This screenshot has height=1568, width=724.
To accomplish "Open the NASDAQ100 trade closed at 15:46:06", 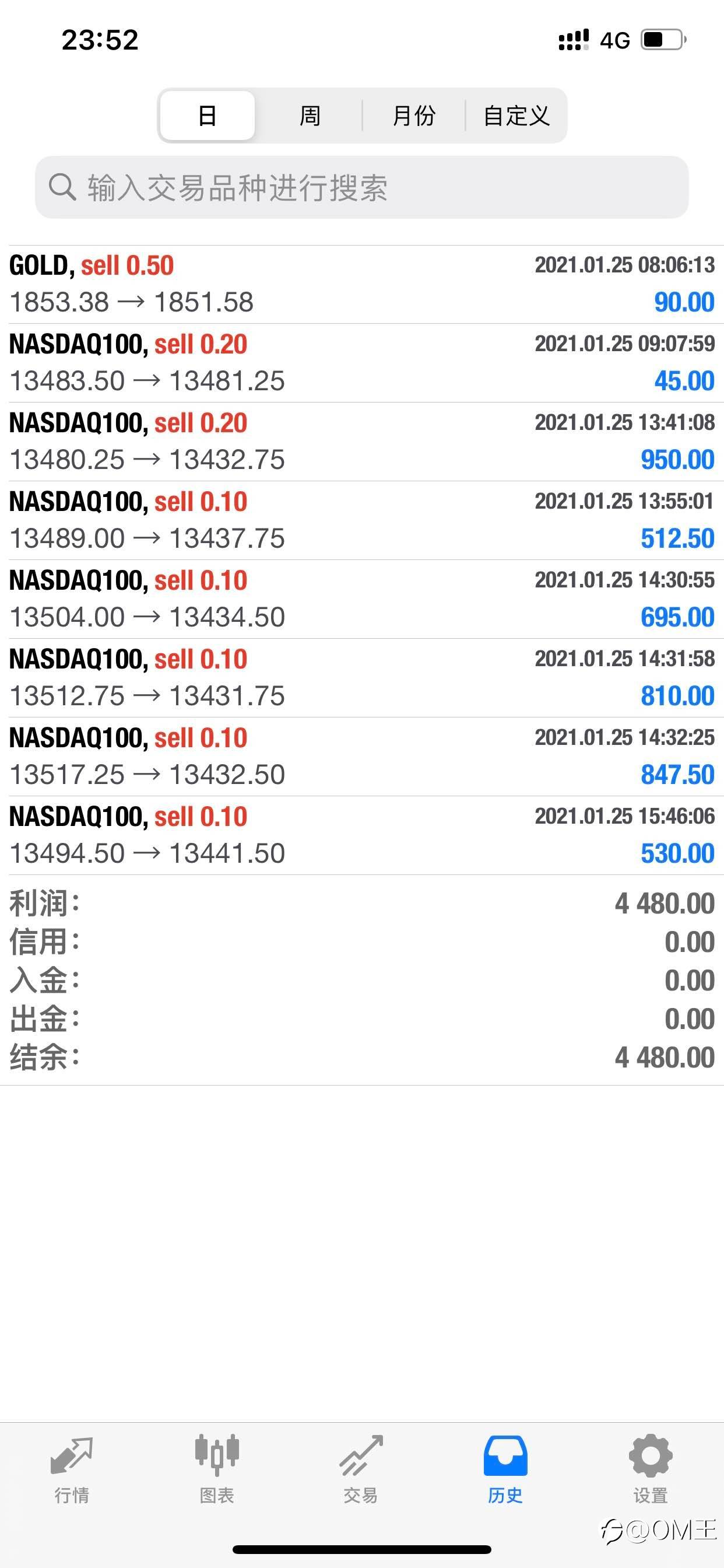I will (x=361, y=835).
